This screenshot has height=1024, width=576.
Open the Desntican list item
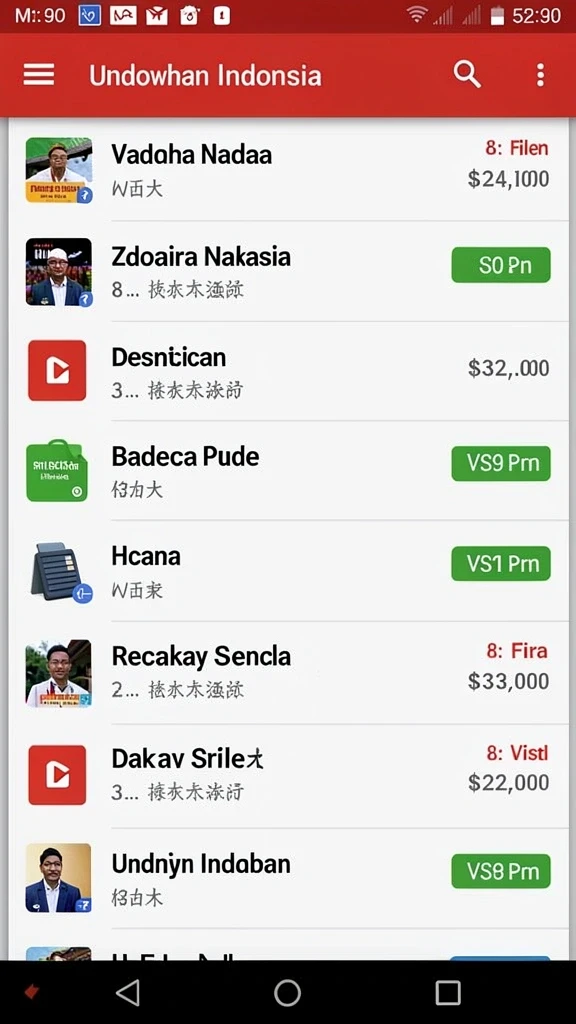(x=288, y=371)
